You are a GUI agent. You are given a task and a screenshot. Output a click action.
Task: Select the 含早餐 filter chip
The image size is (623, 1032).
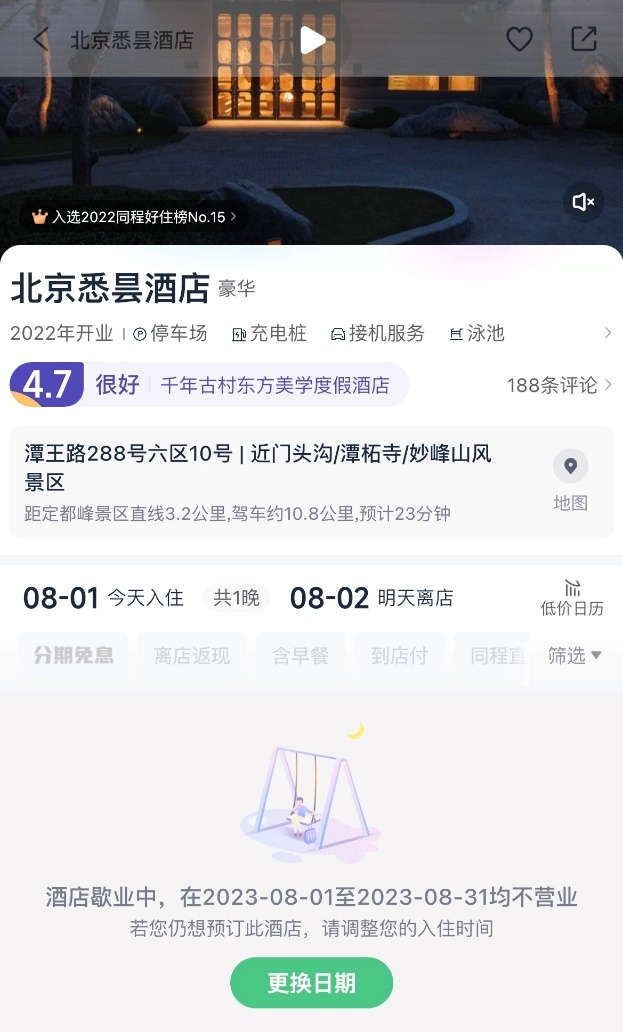coord(301,656)
